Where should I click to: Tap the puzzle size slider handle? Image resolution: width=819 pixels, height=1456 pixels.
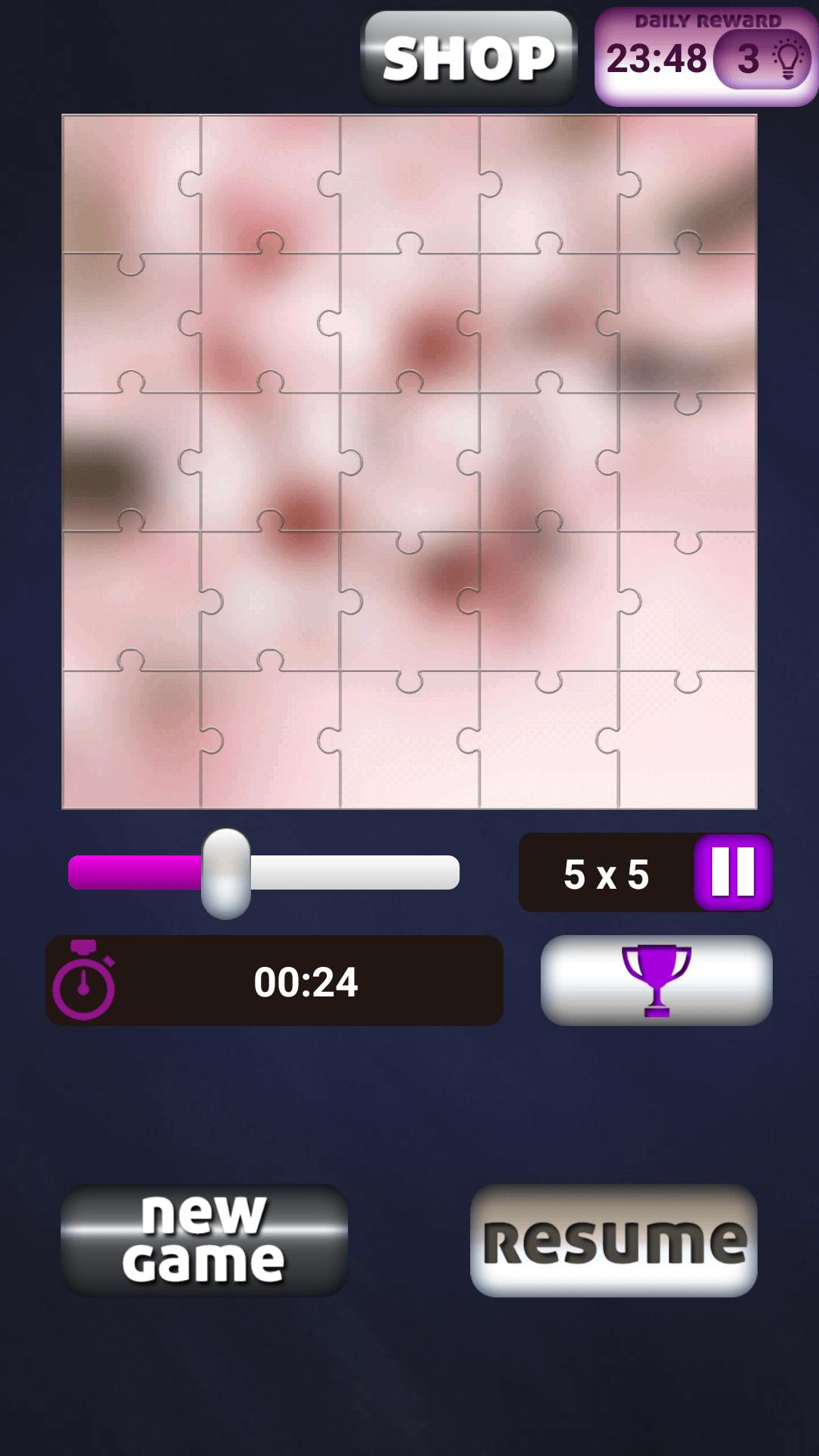coord(226,873)
